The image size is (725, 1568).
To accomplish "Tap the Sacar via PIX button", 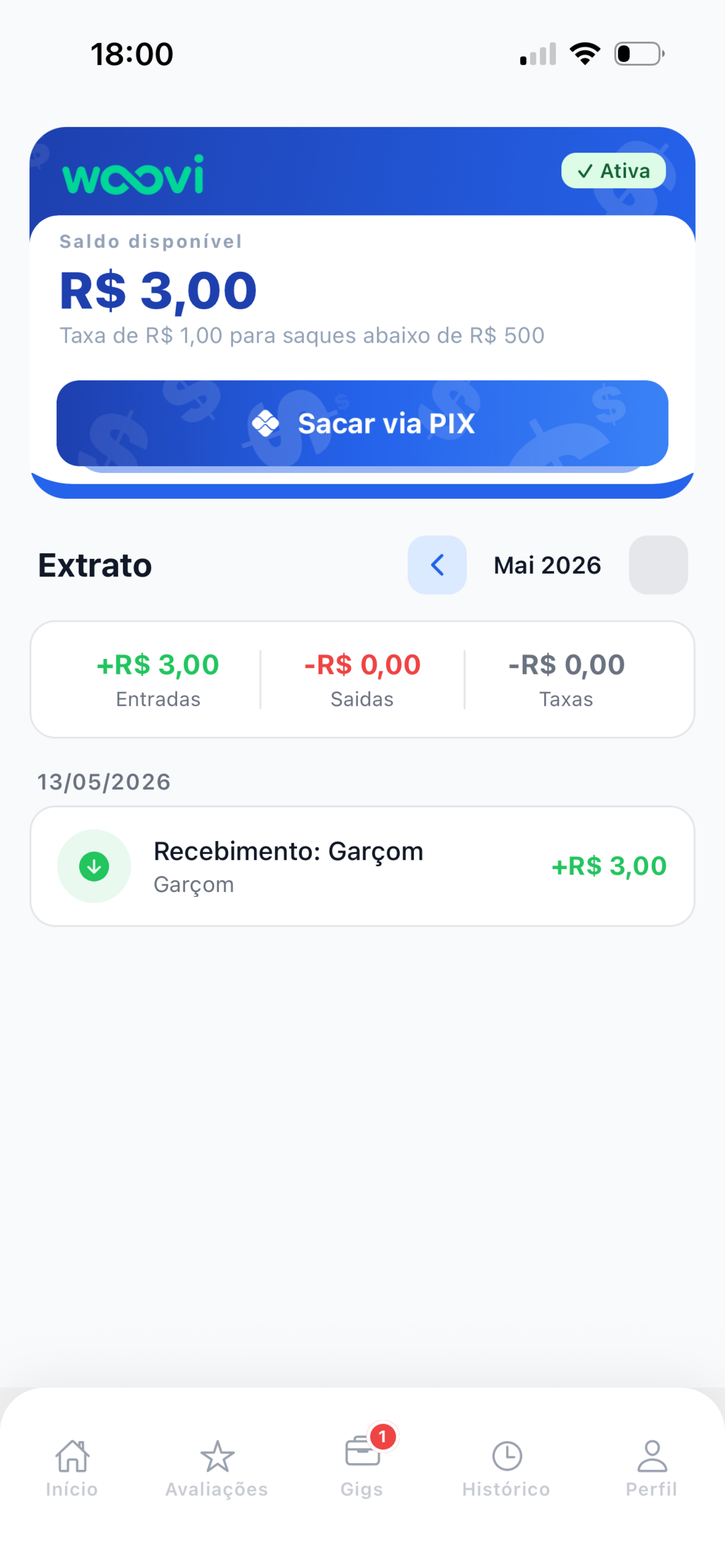I will (362, 423).
